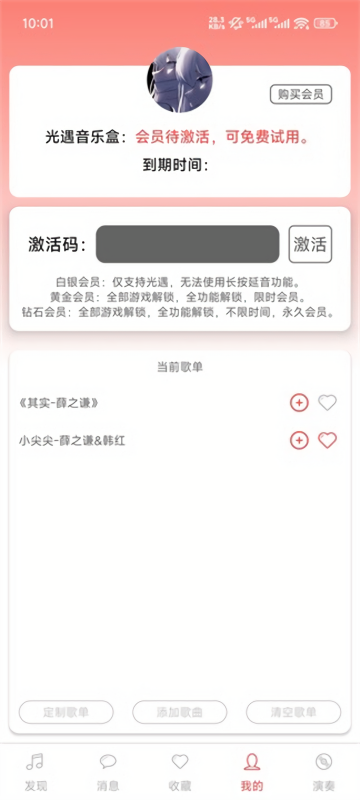
Task: Tap the 激活 button
Action: point(310,244)
